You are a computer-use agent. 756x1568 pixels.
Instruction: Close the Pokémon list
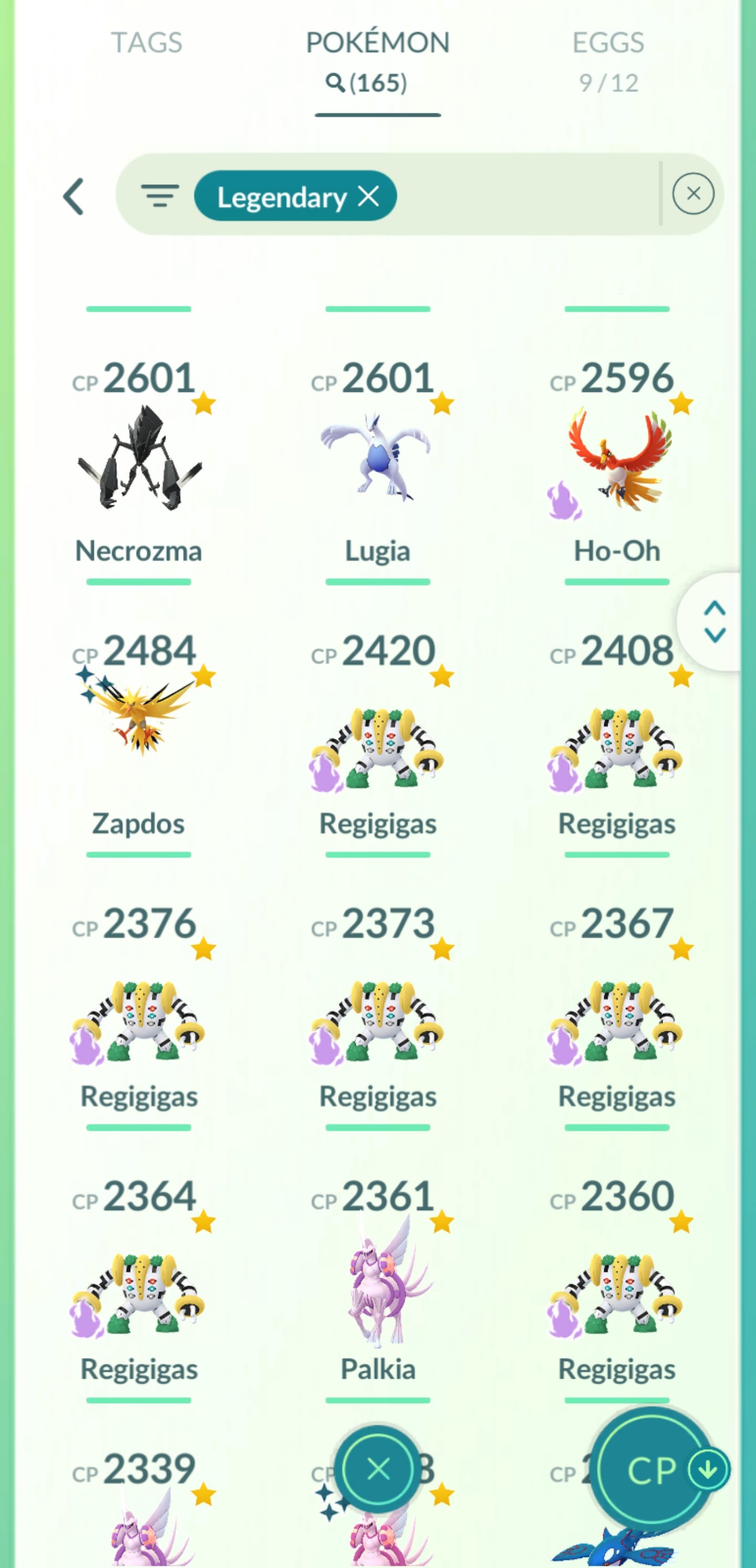point(379,1469)
